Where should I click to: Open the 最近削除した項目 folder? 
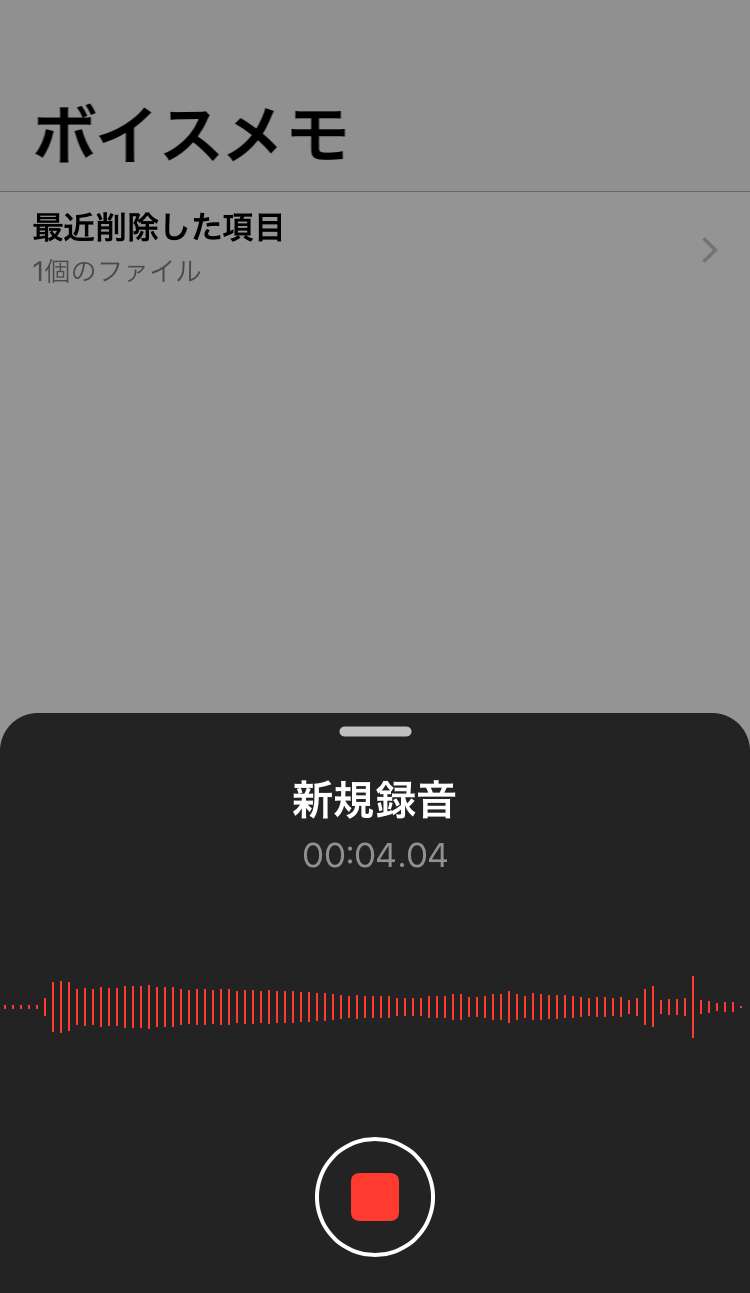(375, 248)
